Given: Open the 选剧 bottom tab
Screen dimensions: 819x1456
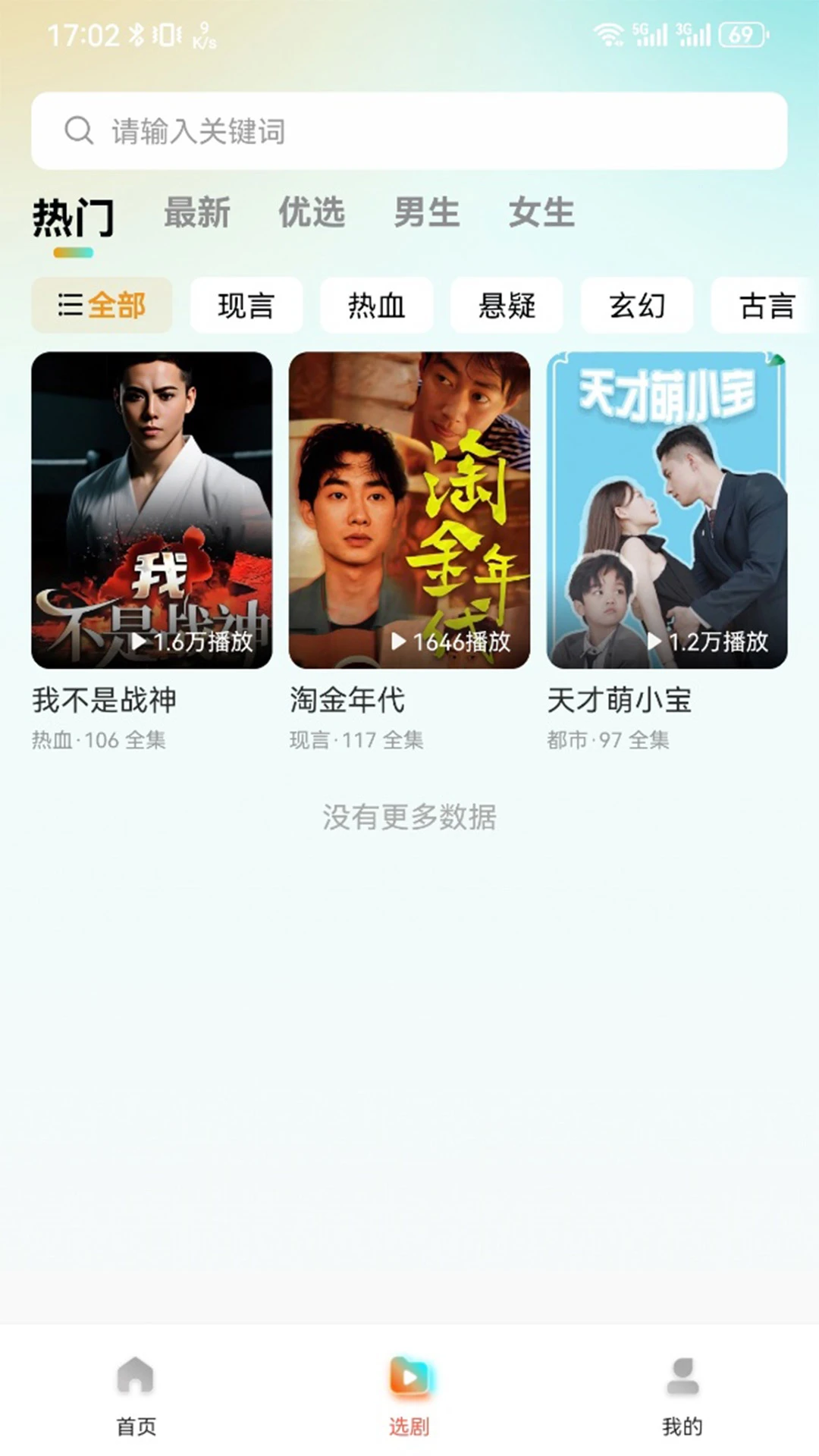Looking at the screenshot, I should [409, 1395].
